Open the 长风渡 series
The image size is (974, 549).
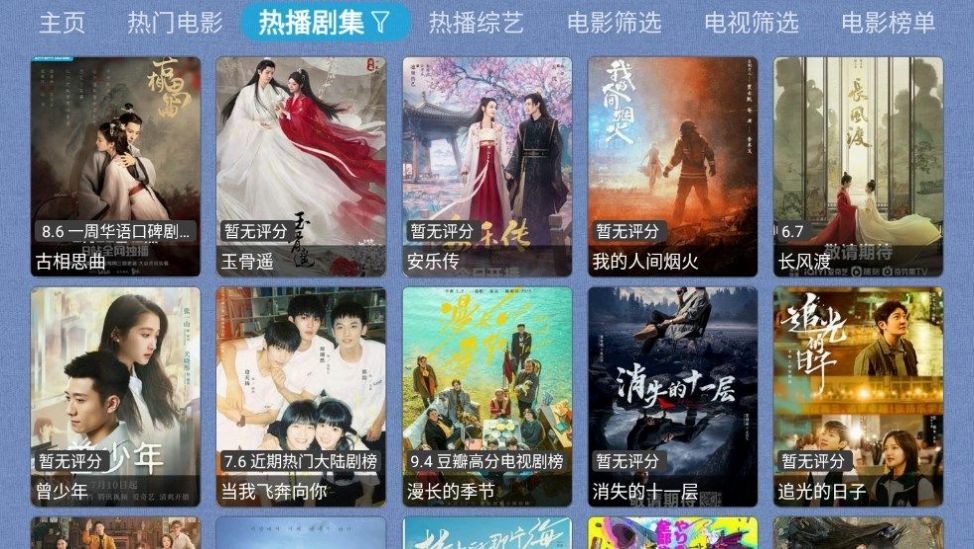[858, 166]
